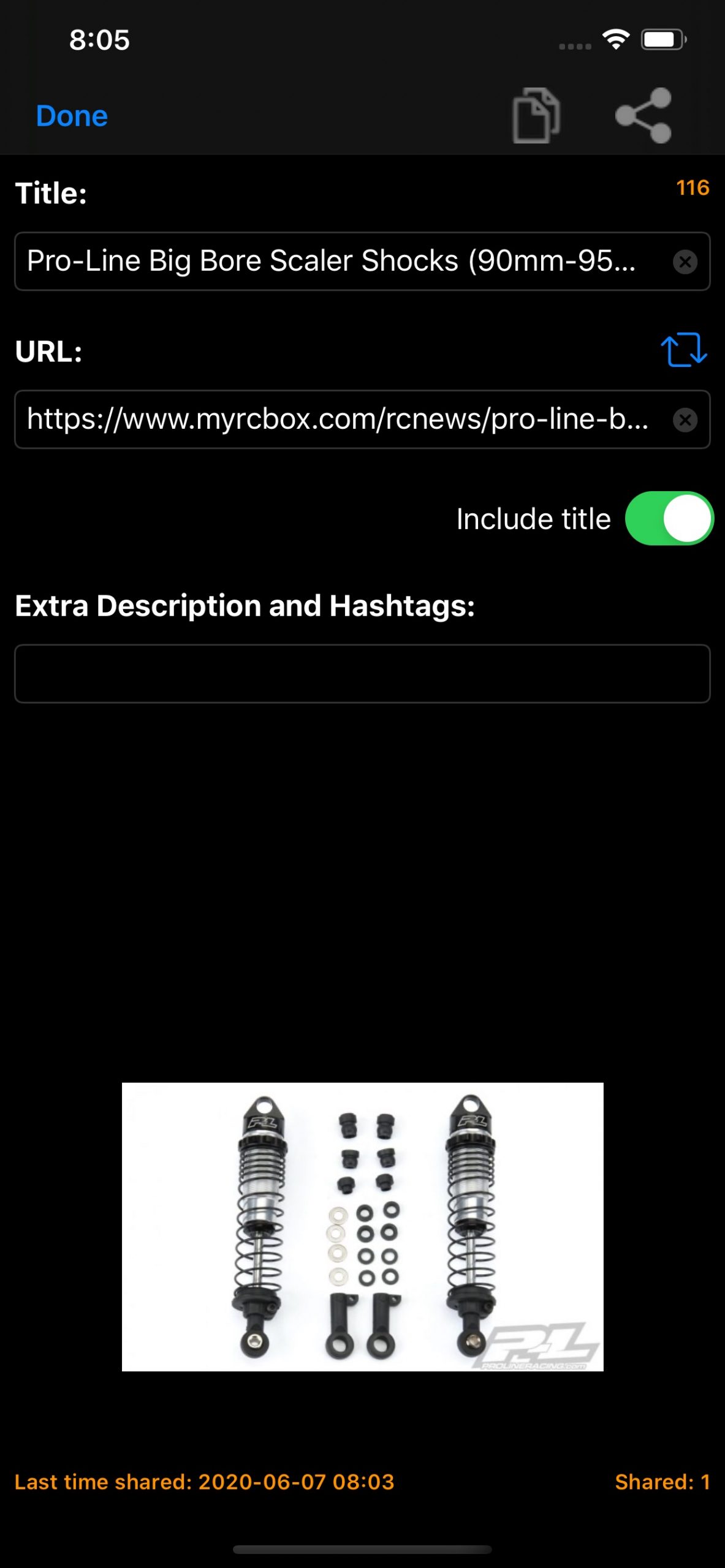
Task: Tap the URL swap arrows icon
Action: coord(684,350)
